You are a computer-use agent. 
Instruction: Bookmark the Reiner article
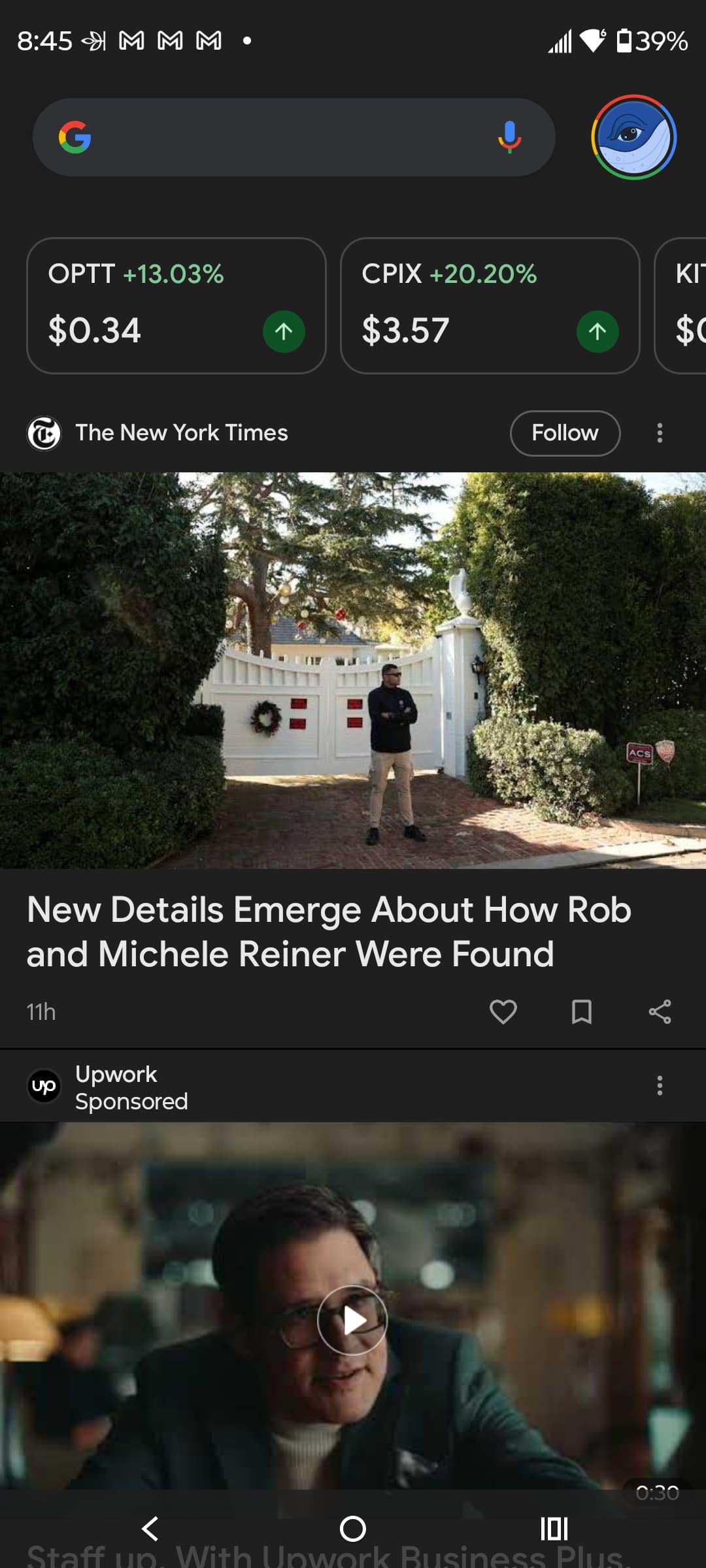point(581,1012)
